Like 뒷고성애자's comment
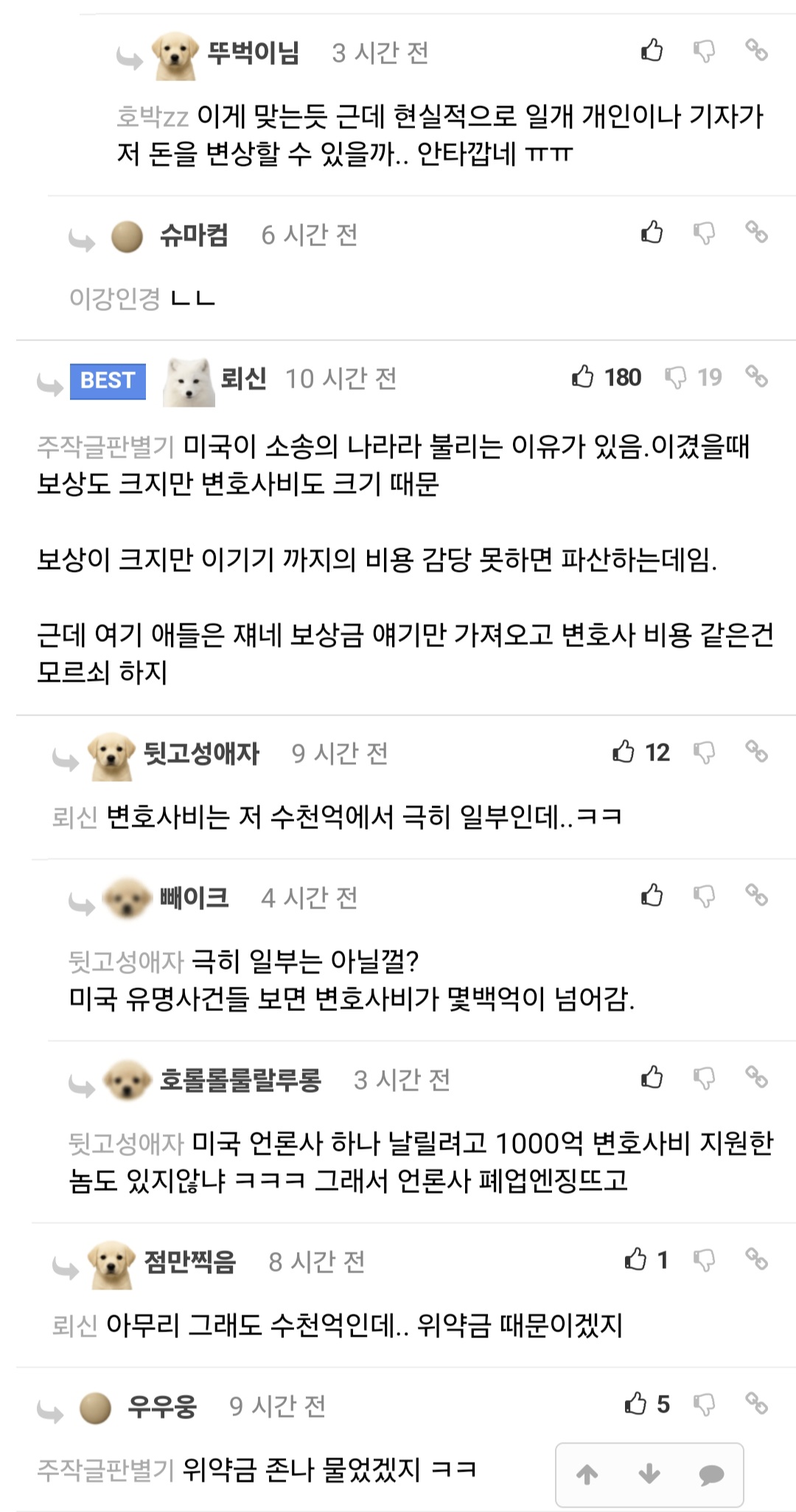796x1512 pixels. pyautogui.click(x=624, y=752)
